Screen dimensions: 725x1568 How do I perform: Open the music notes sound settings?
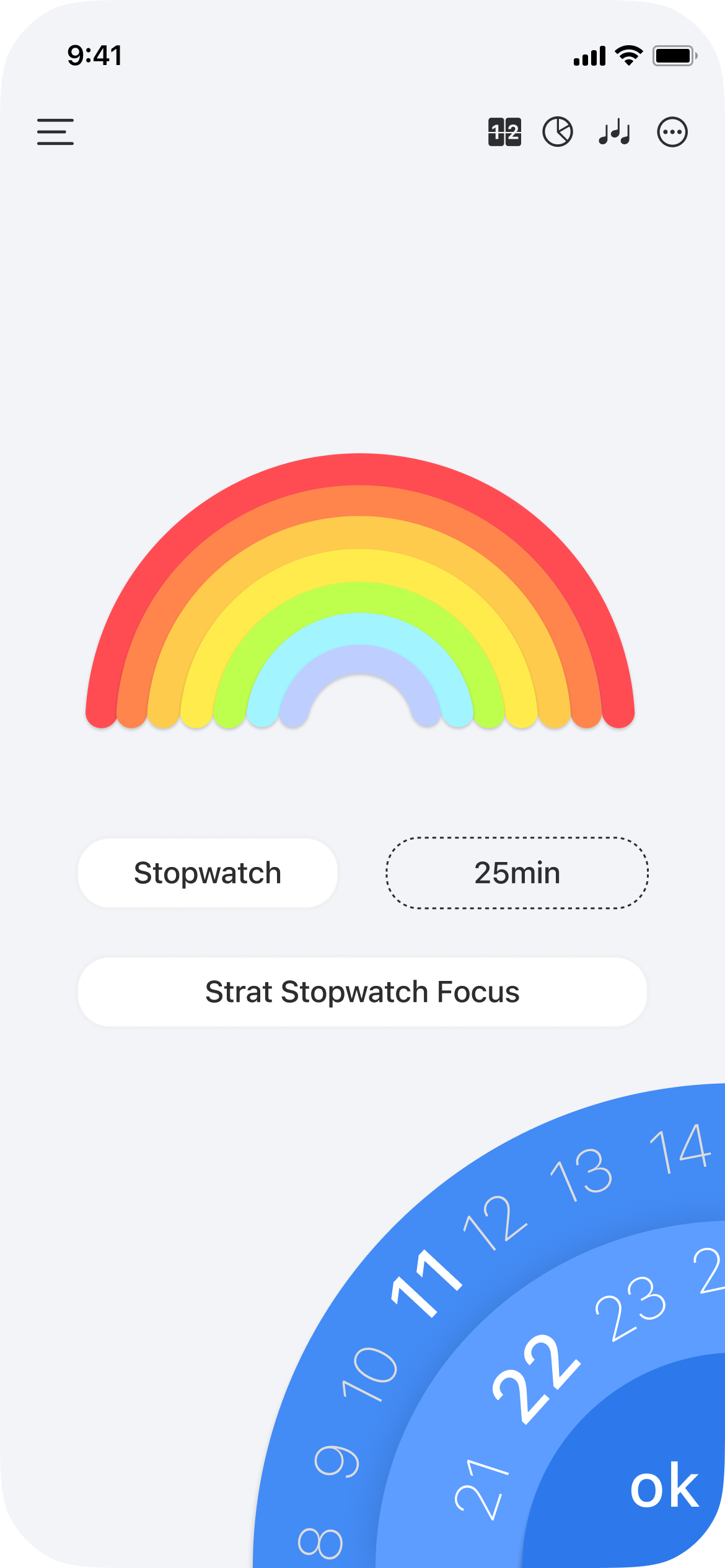point(615,132)
